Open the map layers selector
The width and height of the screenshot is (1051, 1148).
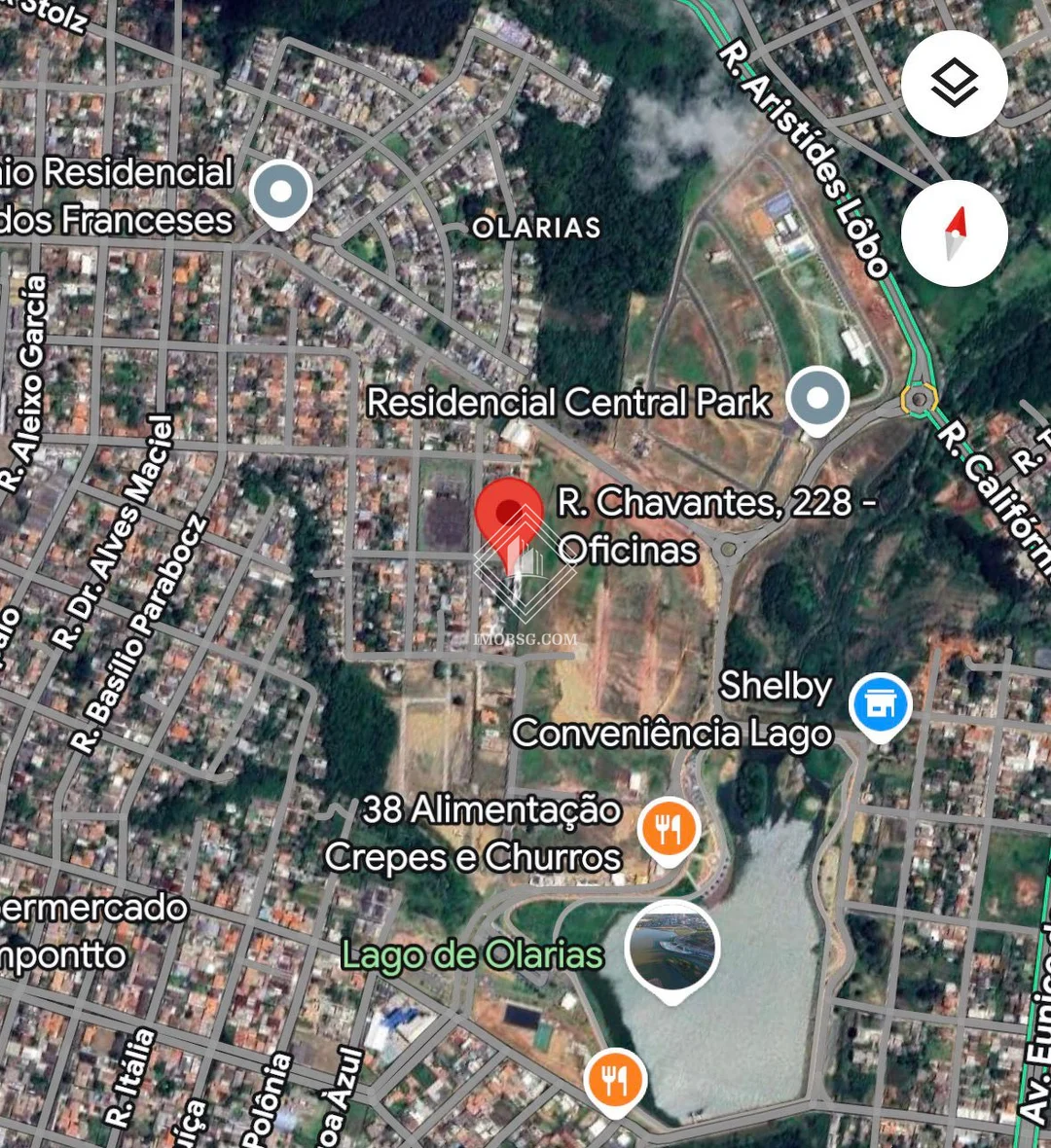click(x=954, y=84)
